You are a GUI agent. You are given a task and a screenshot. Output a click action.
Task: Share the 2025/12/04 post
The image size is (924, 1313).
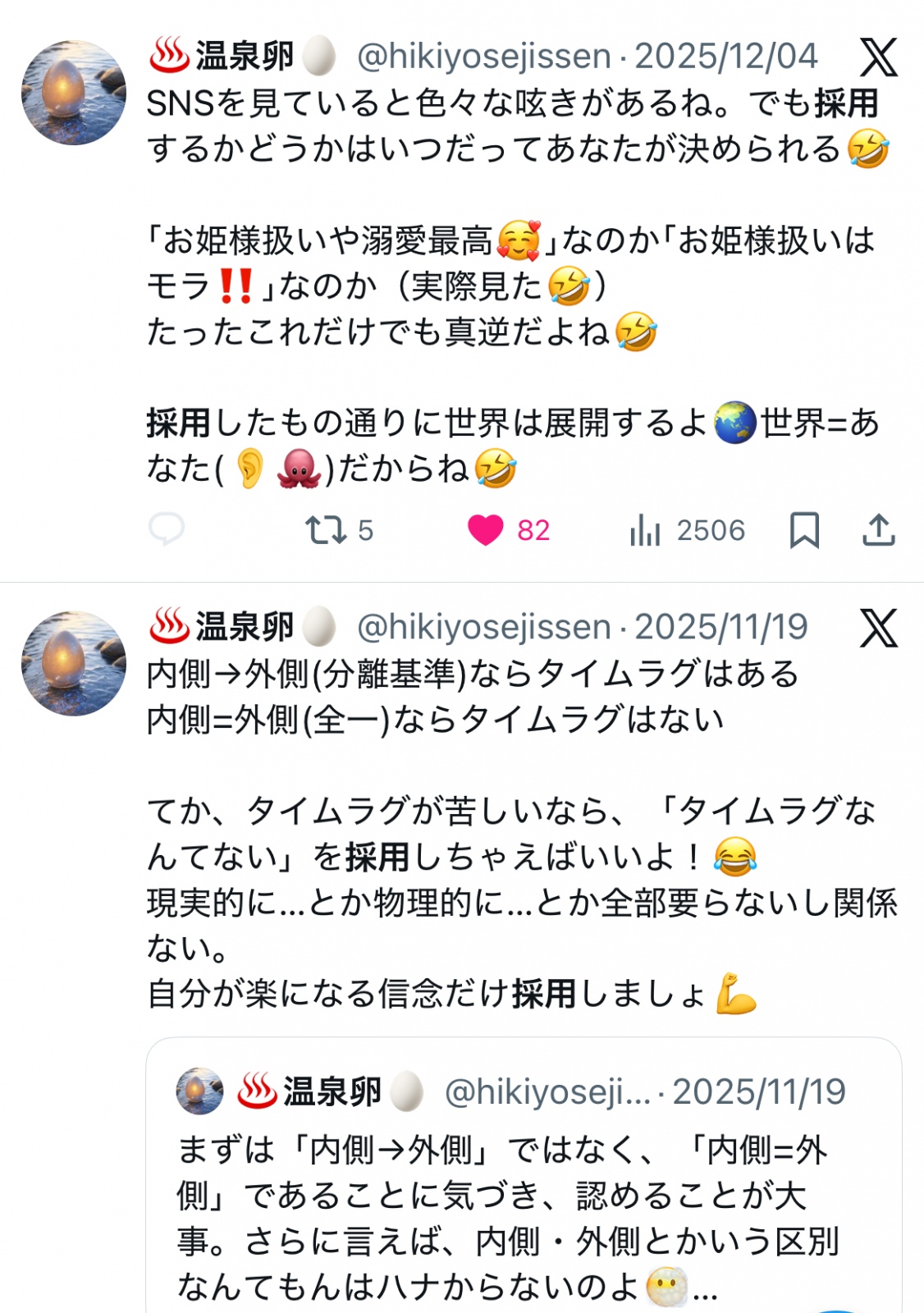[x=878, y=530]
